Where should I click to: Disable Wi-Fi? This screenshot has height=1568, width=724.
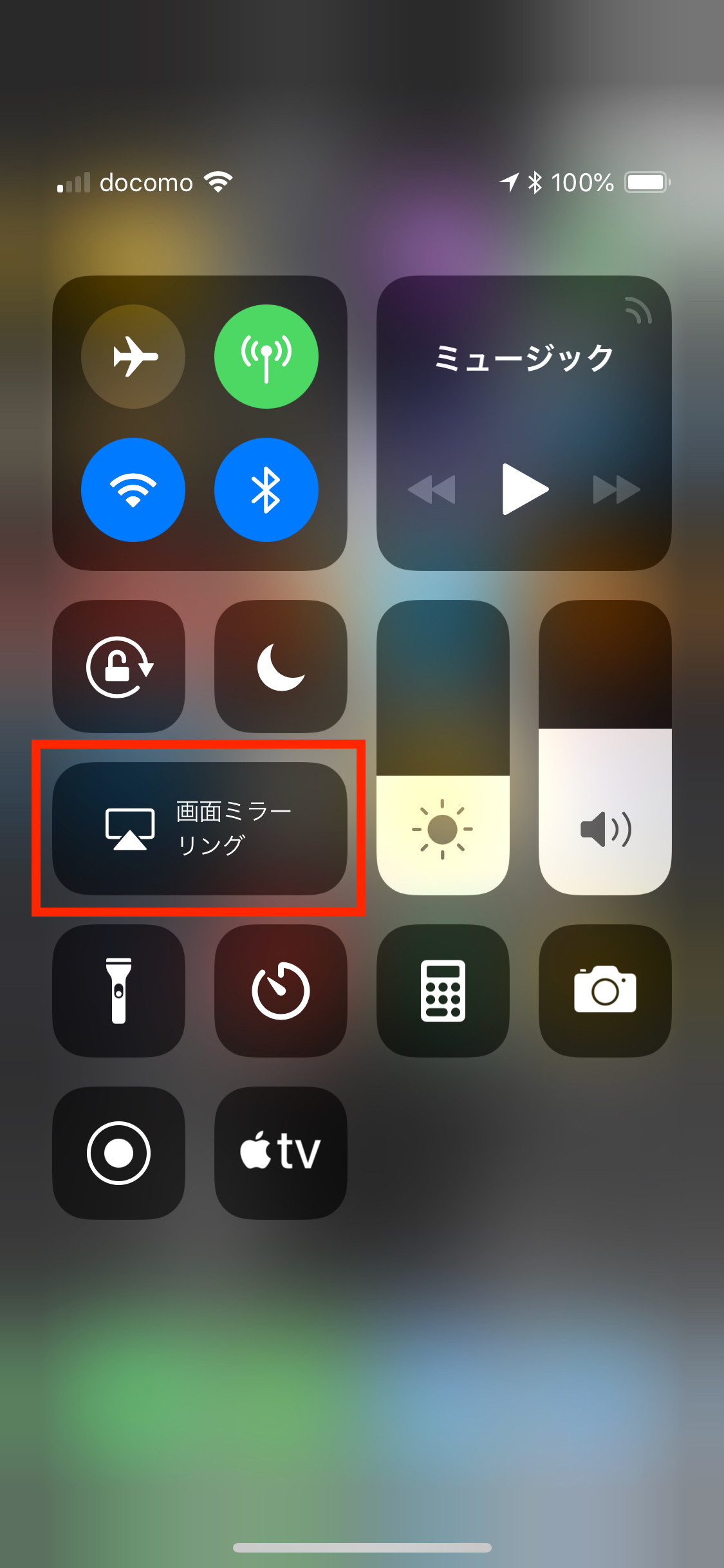tap(133, 490)
